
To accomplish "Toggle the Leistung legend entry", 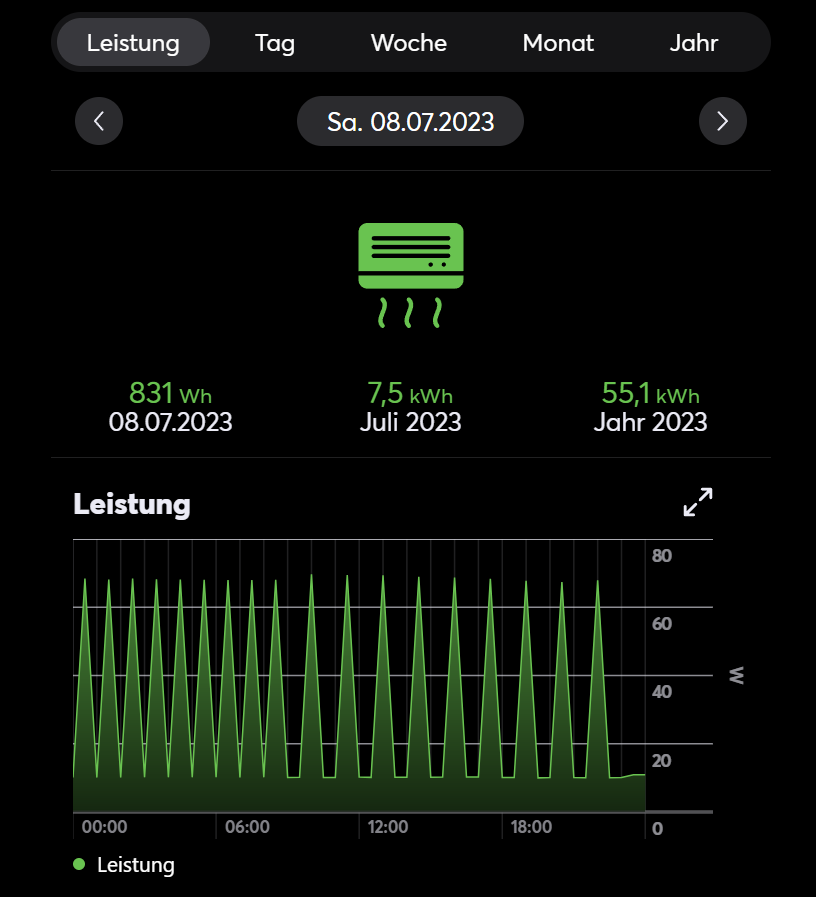I will [x=125, y=865].
